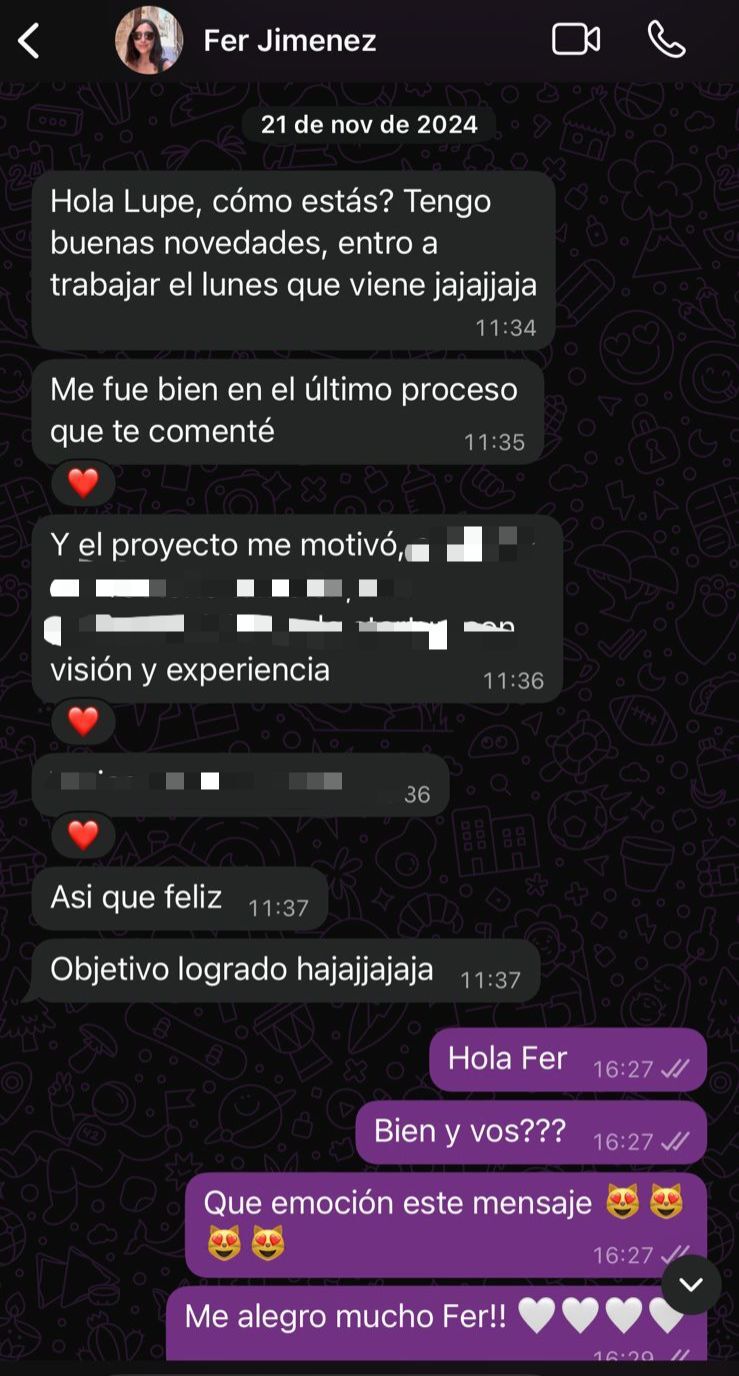Start a voice call with Fer Jimenez
Viewport: 739px width, 1376px height.
666,40
